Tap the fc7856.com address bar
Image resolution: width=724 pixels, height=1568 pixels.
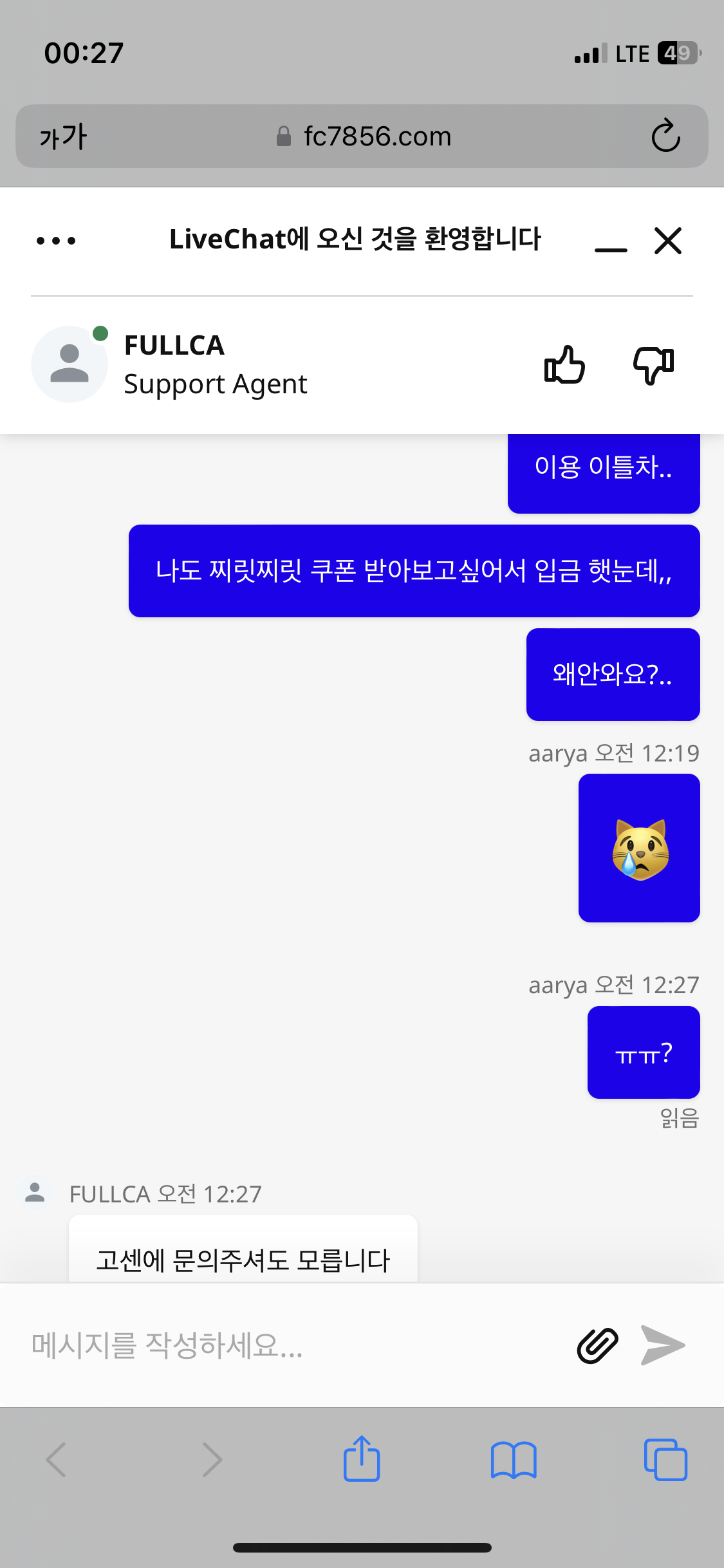[x=364, y=136]
